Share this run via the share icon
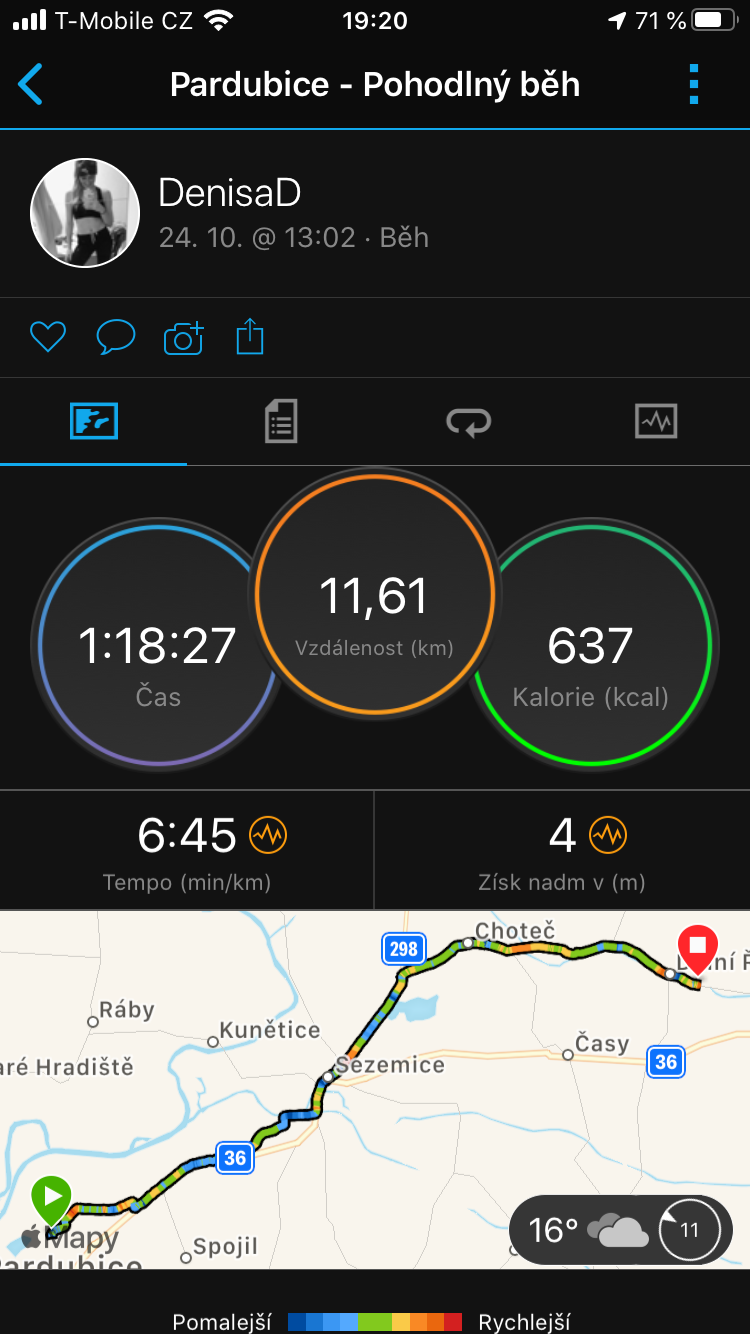 point(250,337)
